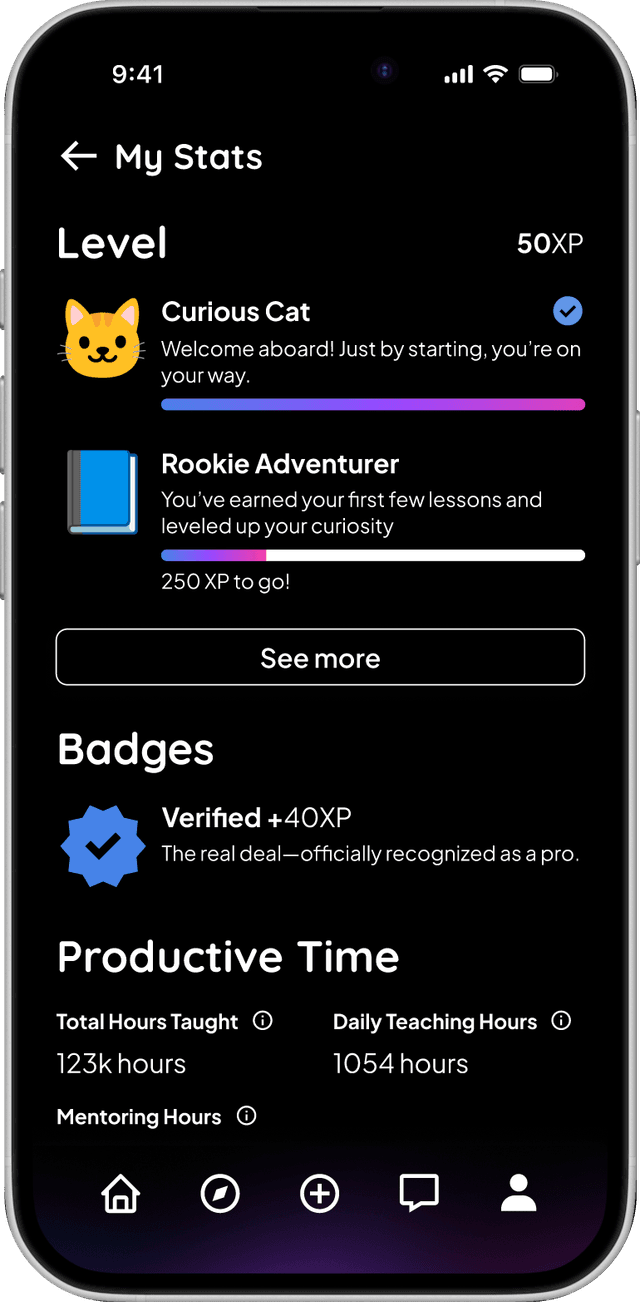Open the Explore compass tab

click(x=220, y=1193)
